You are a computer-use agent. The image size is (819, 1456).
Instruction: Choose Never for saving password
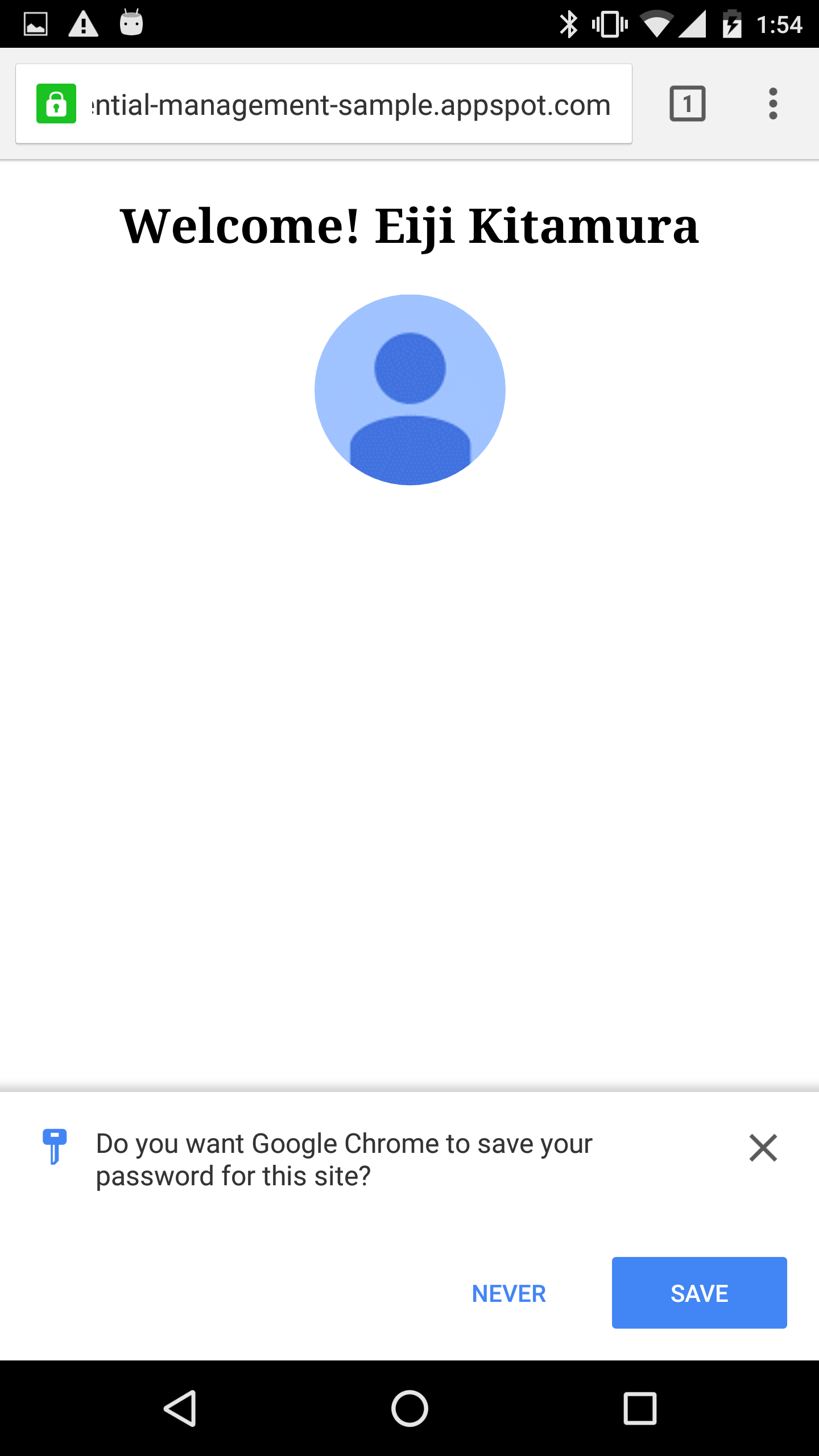point(508,1293)
